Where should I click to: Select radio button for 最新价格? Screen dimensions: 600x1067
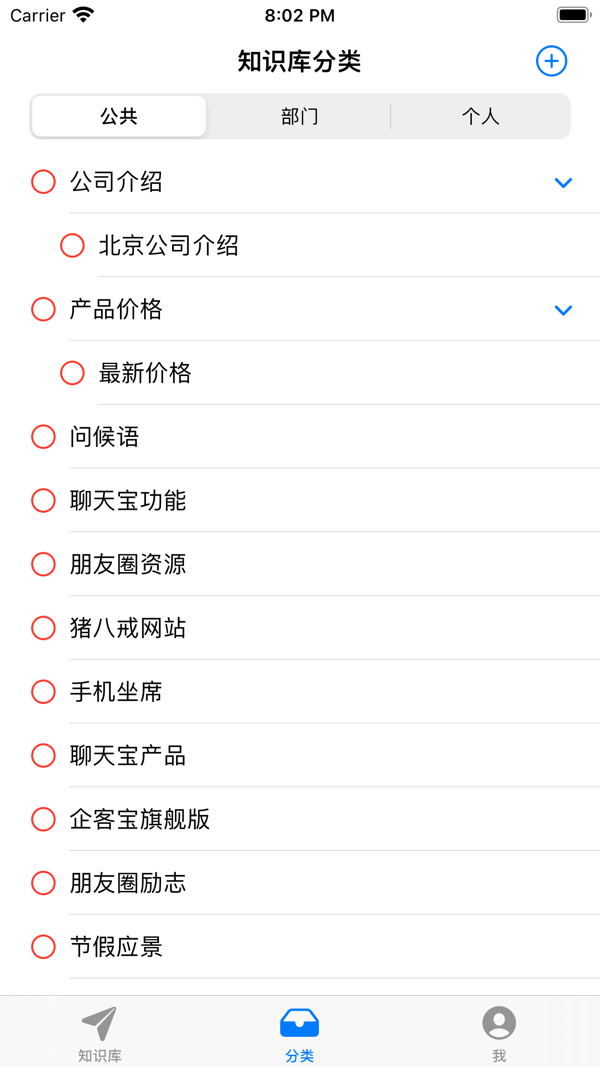pyautogui.click(x=72, y=373)
